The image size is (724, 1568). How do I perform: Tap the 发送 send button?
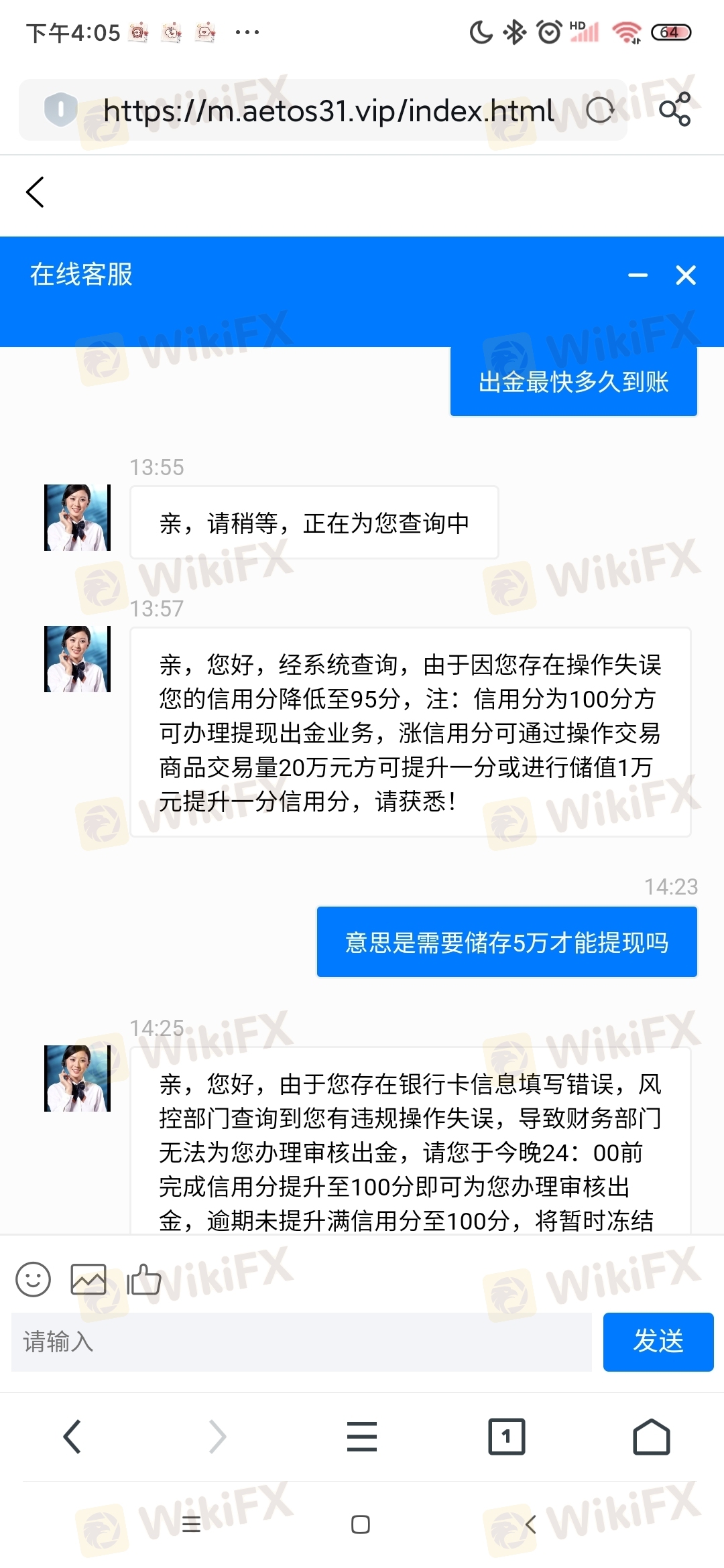click(x=658, y=1342)
